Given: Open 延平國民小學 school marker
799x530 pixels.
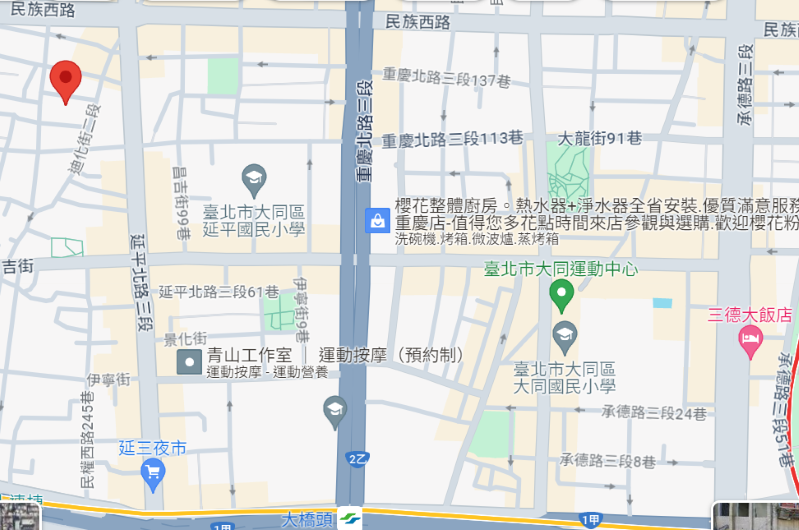Looking at the screenshot, I should click(x=255, y=180).
